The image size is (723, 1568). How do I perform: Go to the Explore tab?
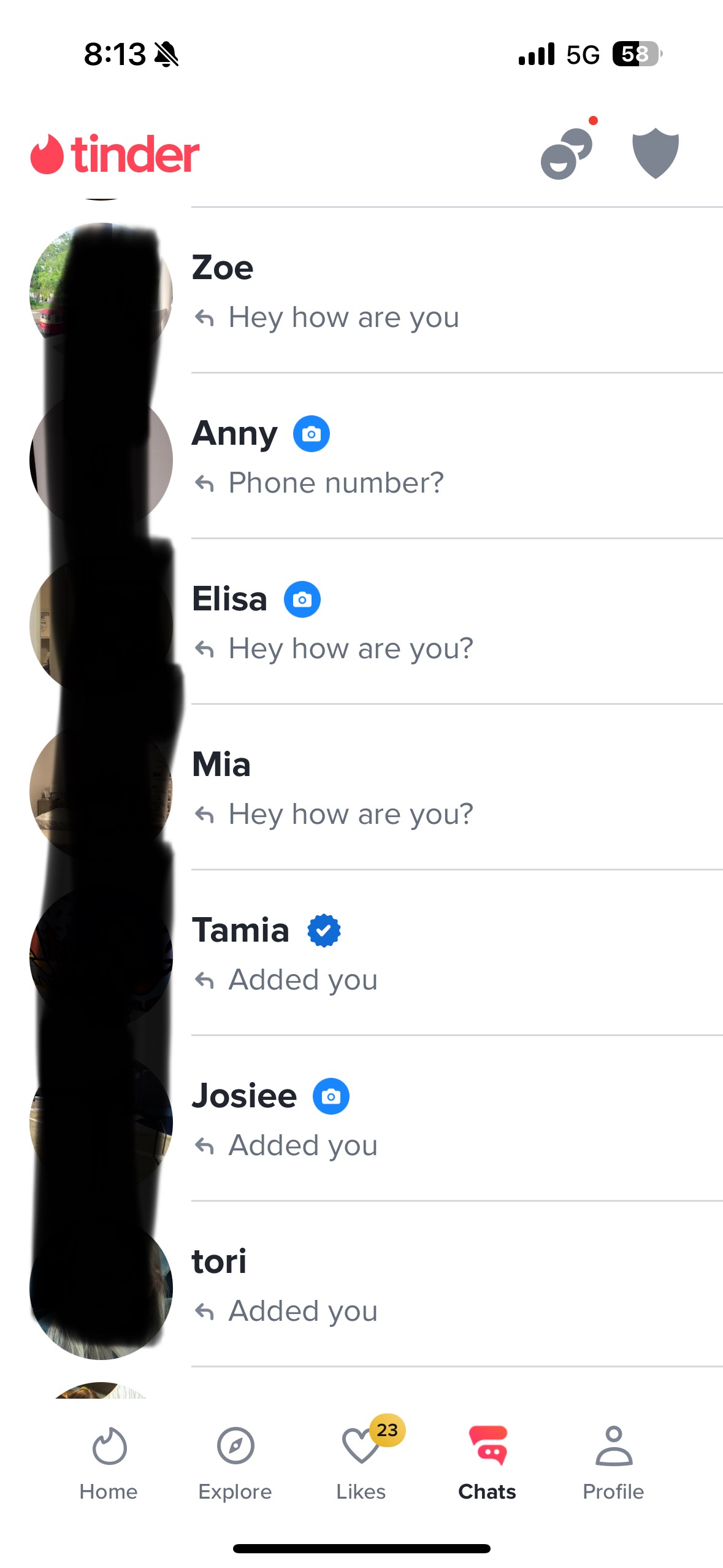(235, 1462)
